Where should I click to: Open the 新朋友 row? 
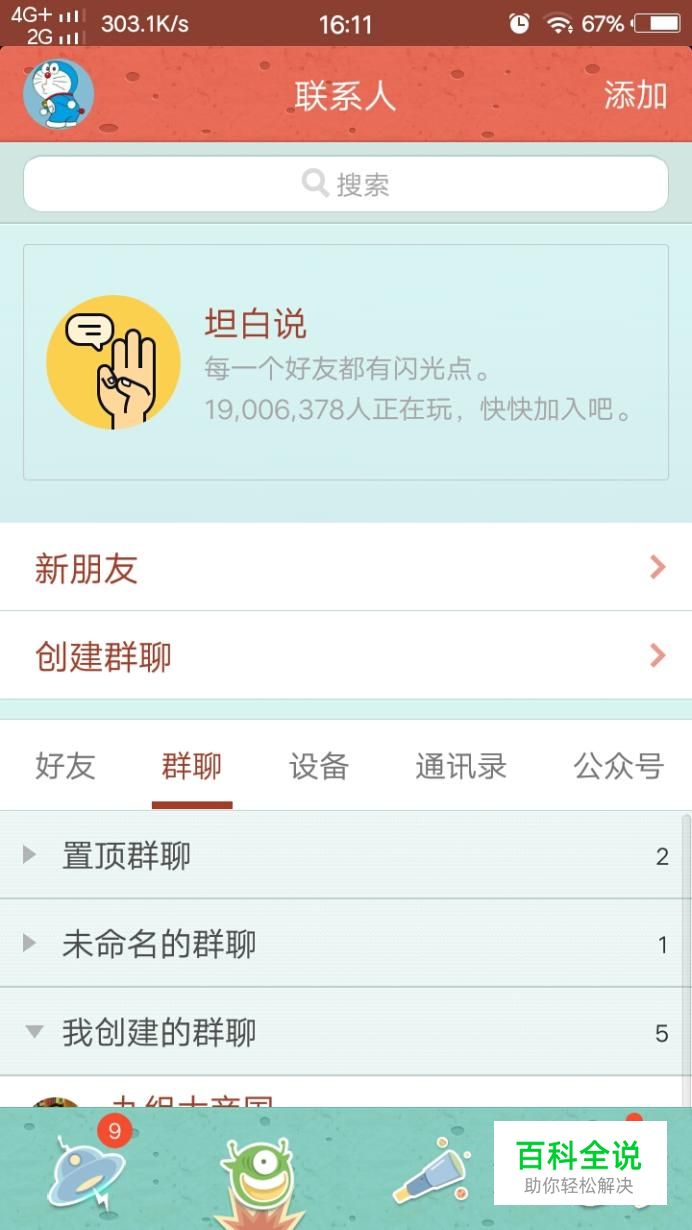point(346,568)
